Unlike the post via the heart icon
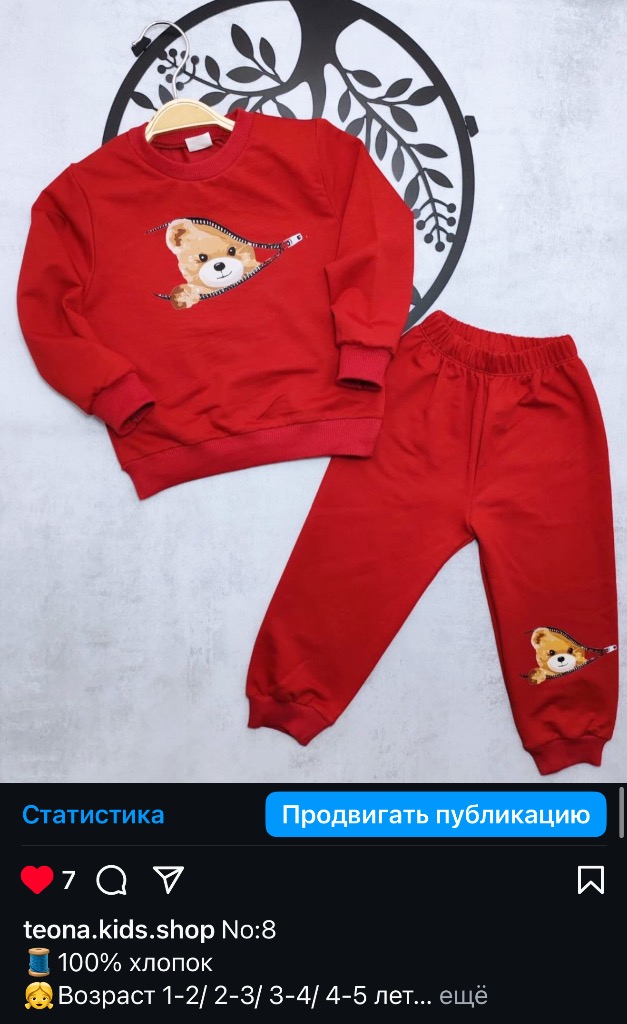This screenshot has height=1024, width=627. [x=37, y=880]
